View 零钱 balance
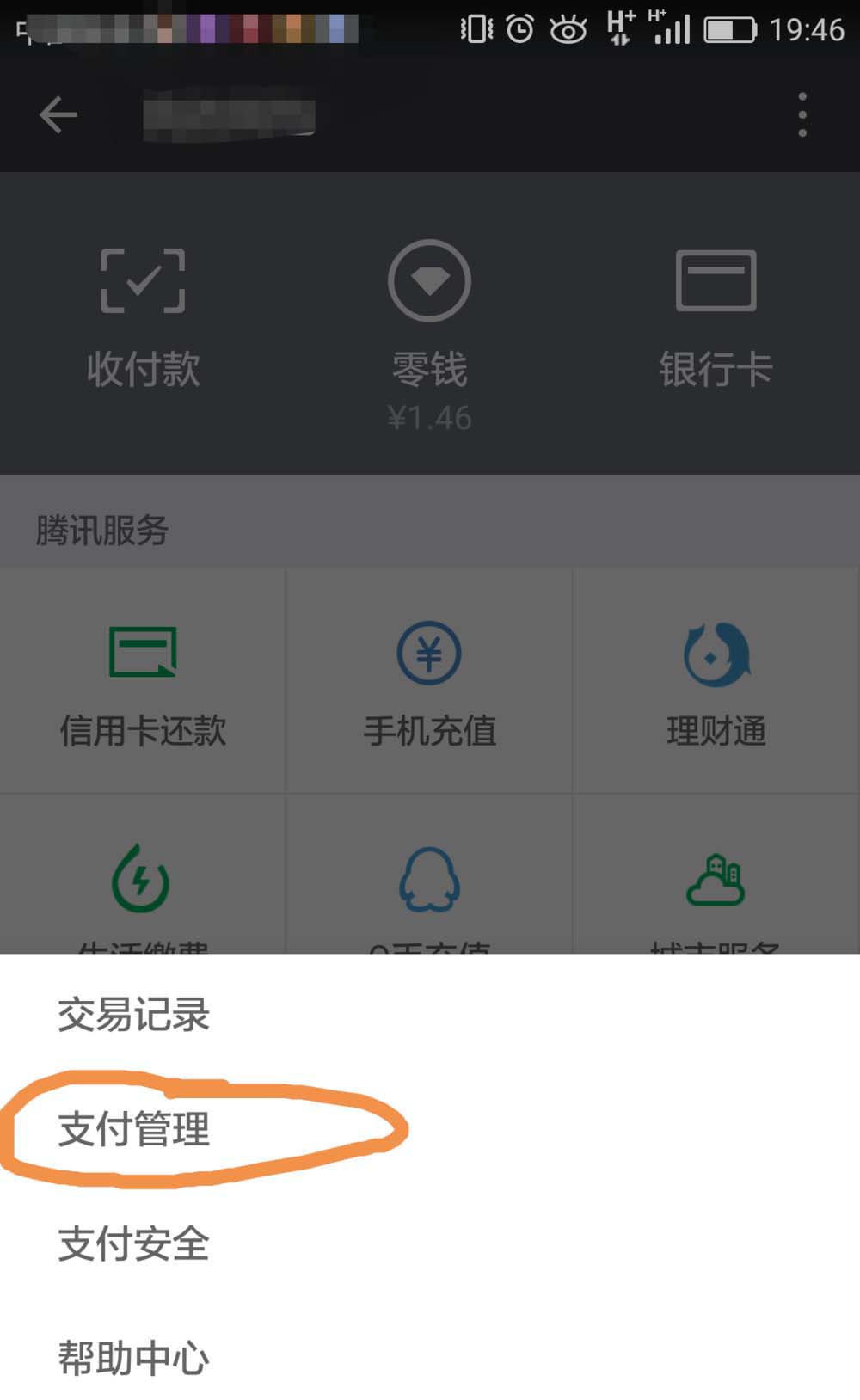 (x=429, y=327)
